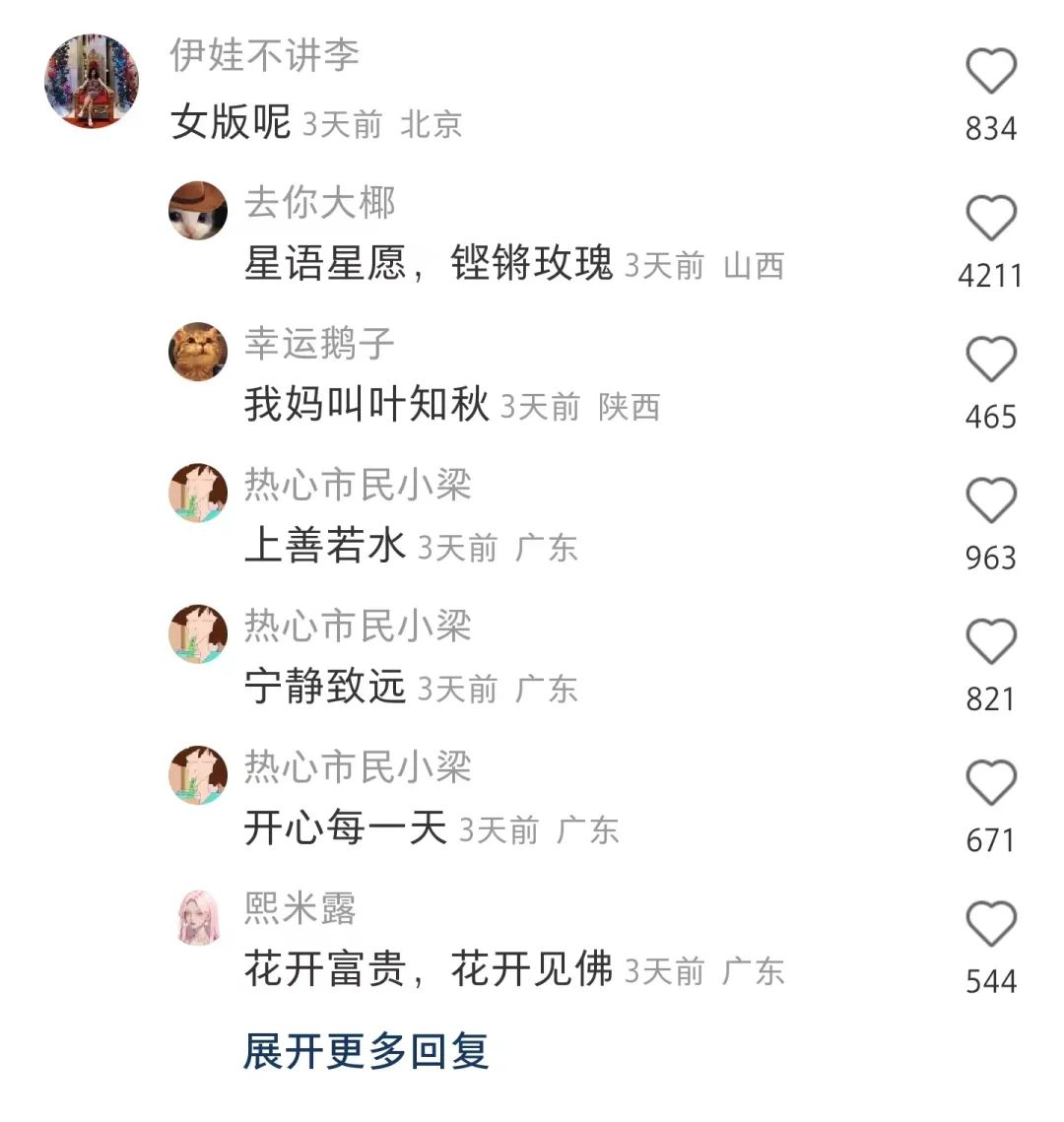Like the reply 宁静致远
Viewport: 1064px width, 1122px height.
pos(990,641)
